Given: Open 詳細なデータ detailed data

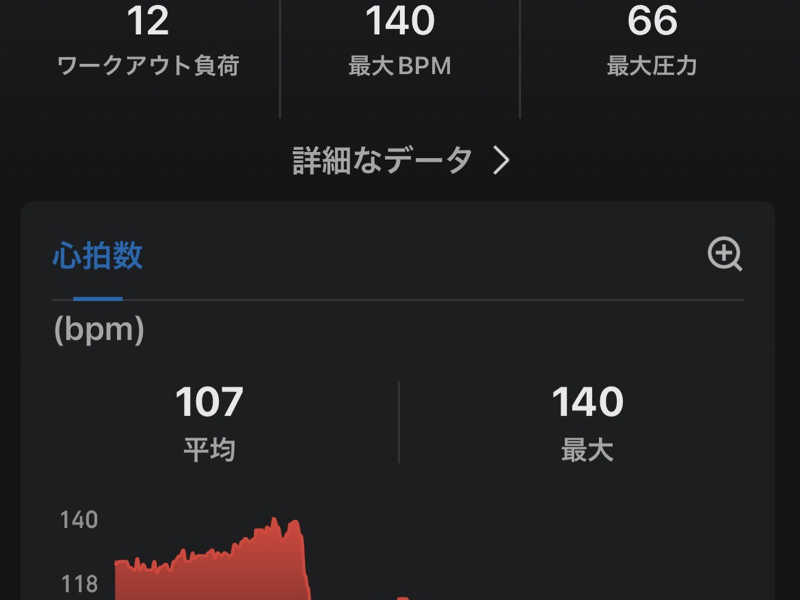Looking at the screenshot, I should 400,160.
